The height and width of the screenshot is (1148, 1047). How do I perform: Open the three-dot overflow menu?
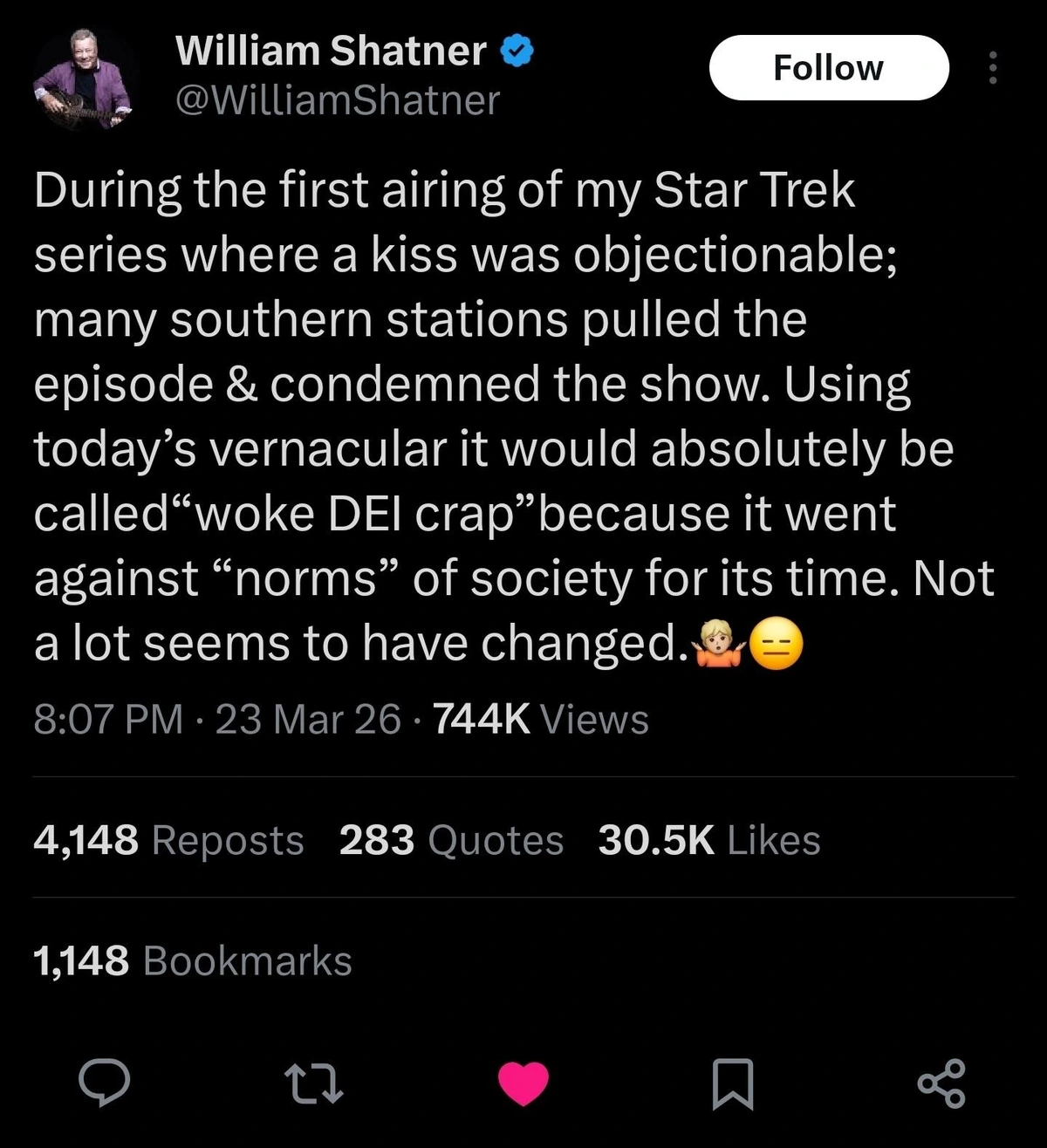pyautogui.click(x=992, y=68)
